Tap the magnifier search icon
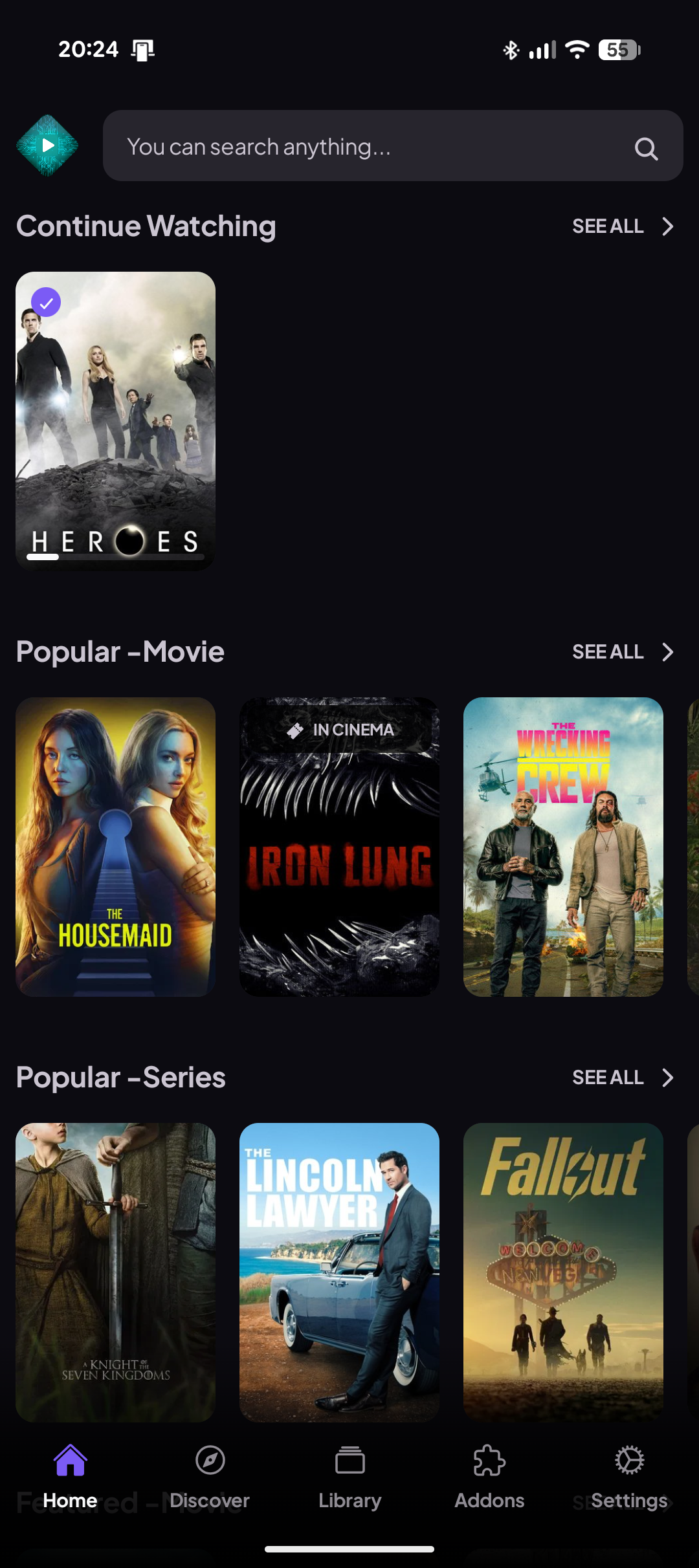Image resolution: width=699 pixels, height=1568 pixels. [645, 149]
